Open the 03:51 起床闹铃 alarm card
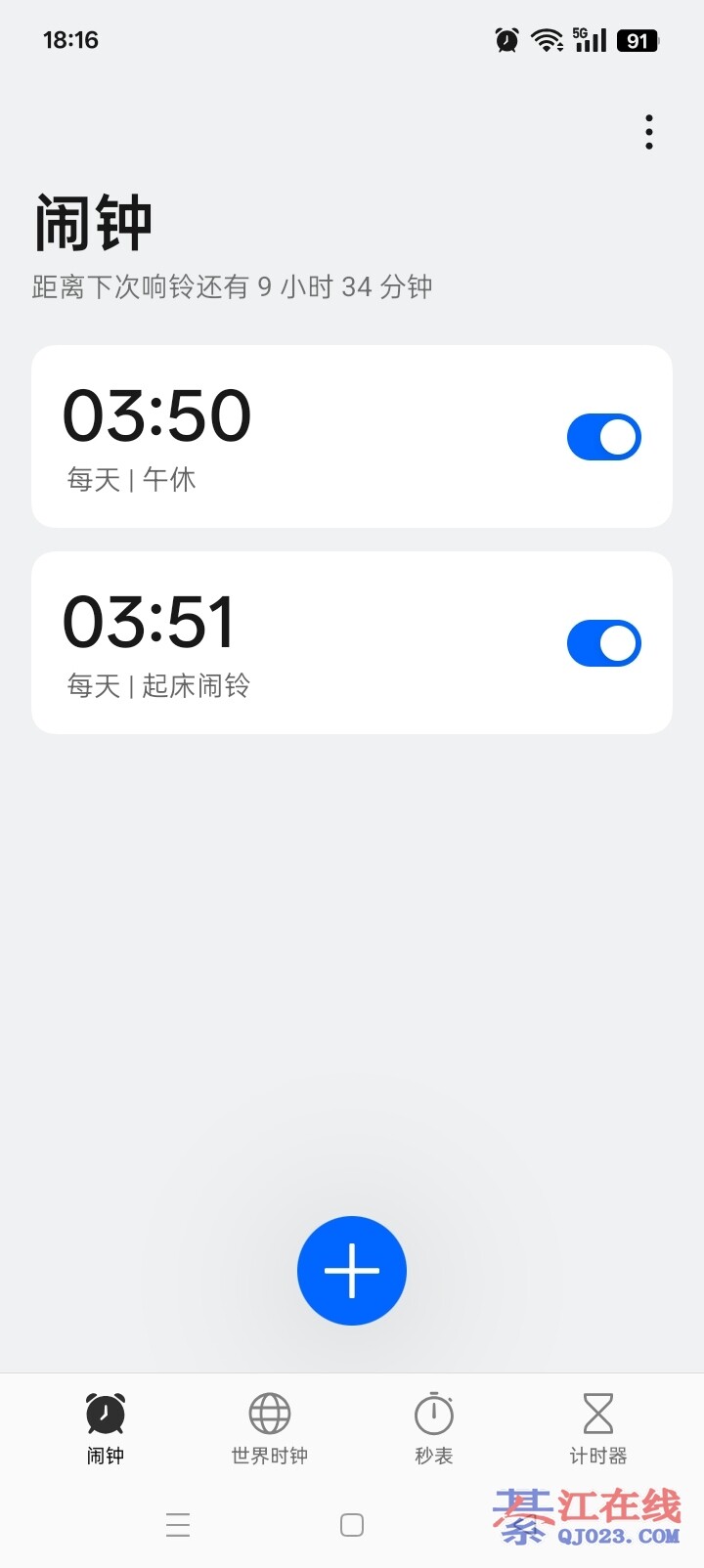 click(x=293, y=643)
